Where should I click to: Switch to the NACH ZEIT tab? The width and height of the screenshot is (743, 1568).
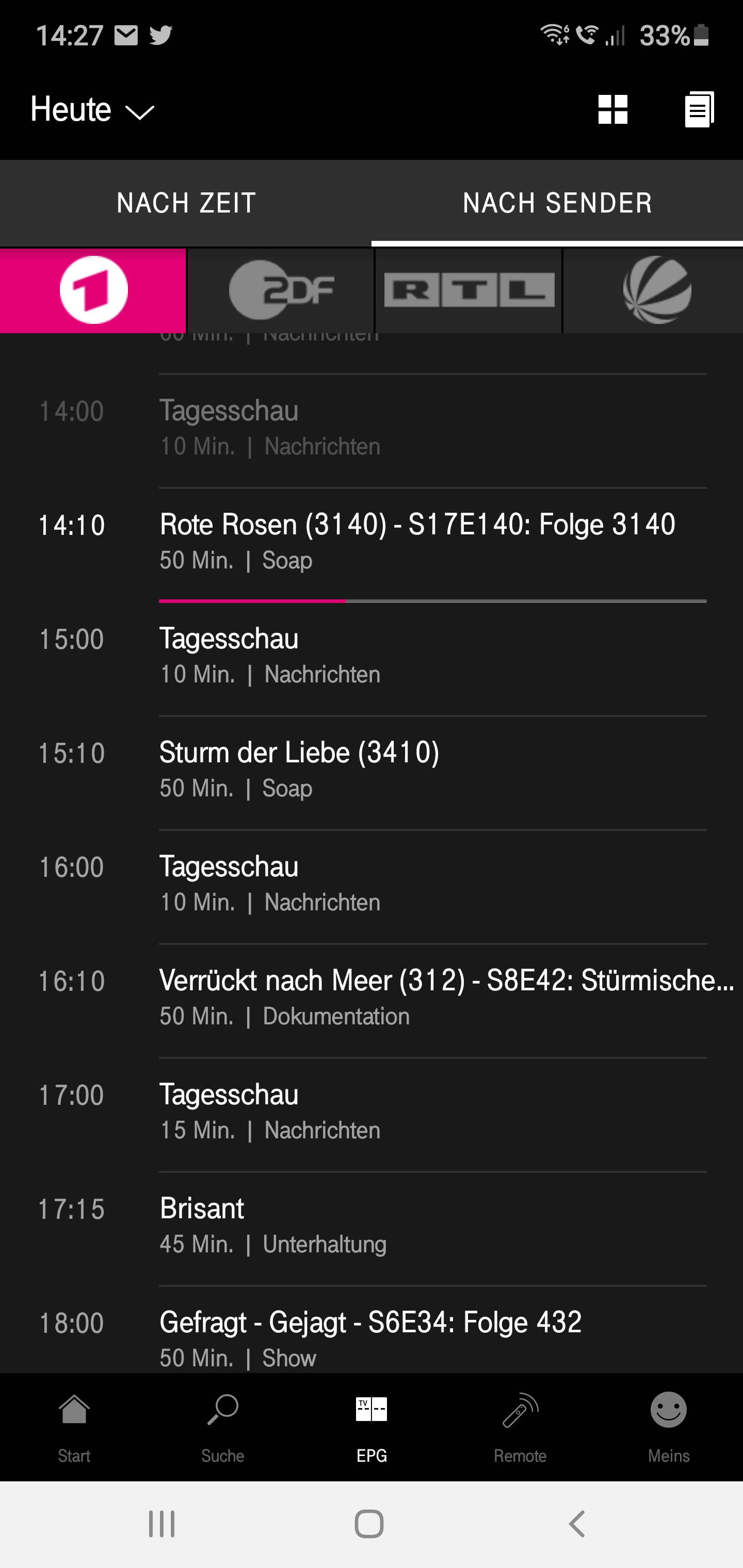coord(186,203)
